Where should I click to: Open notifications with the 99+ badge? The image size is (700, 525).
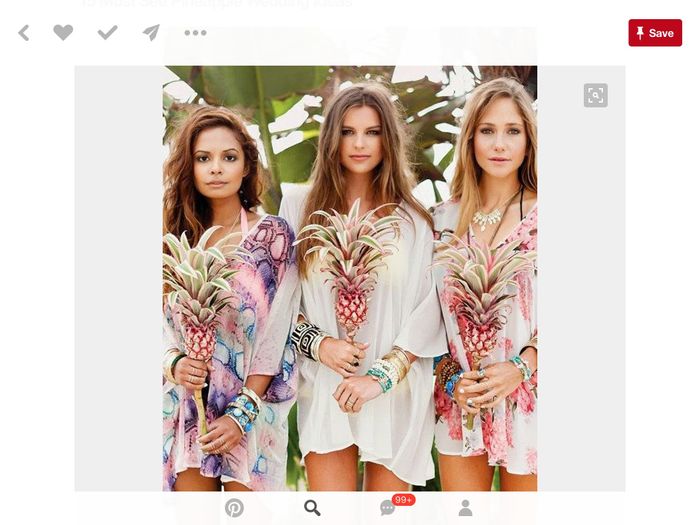pyautogui.click(x=389, y=508)
